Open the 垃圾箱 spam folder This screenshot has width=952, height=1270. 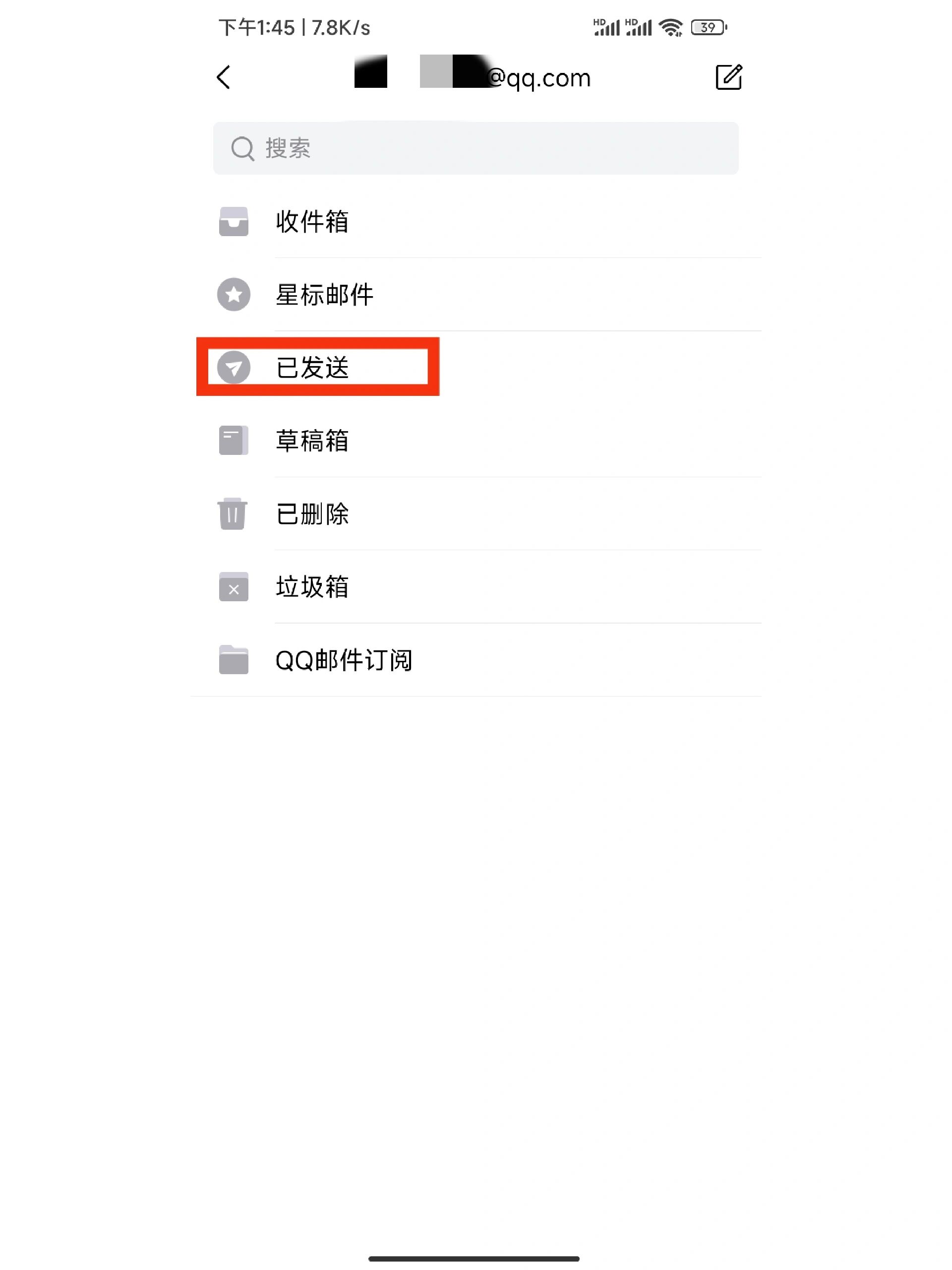[312, 587]
